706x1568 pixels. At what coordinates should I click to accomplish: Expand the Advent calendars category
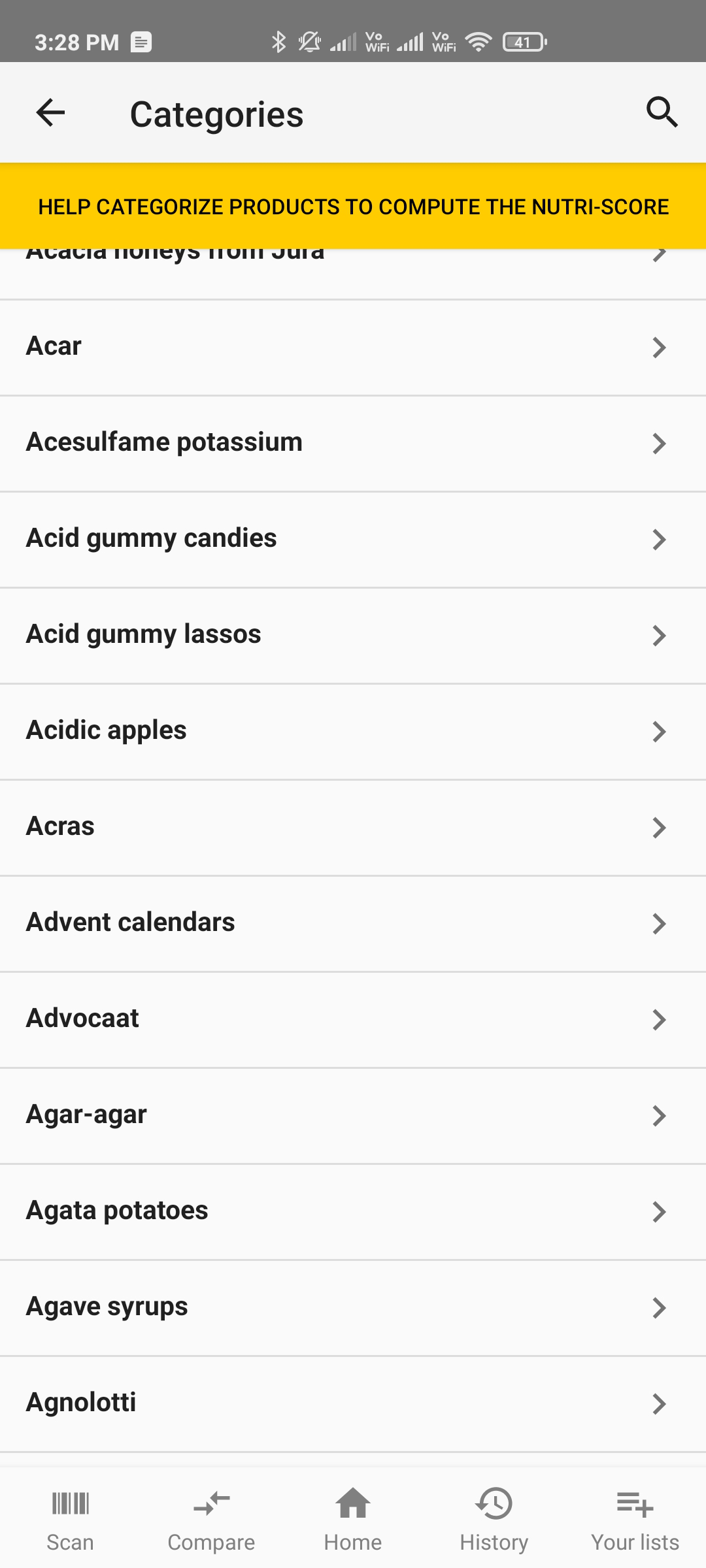[353, 923]
